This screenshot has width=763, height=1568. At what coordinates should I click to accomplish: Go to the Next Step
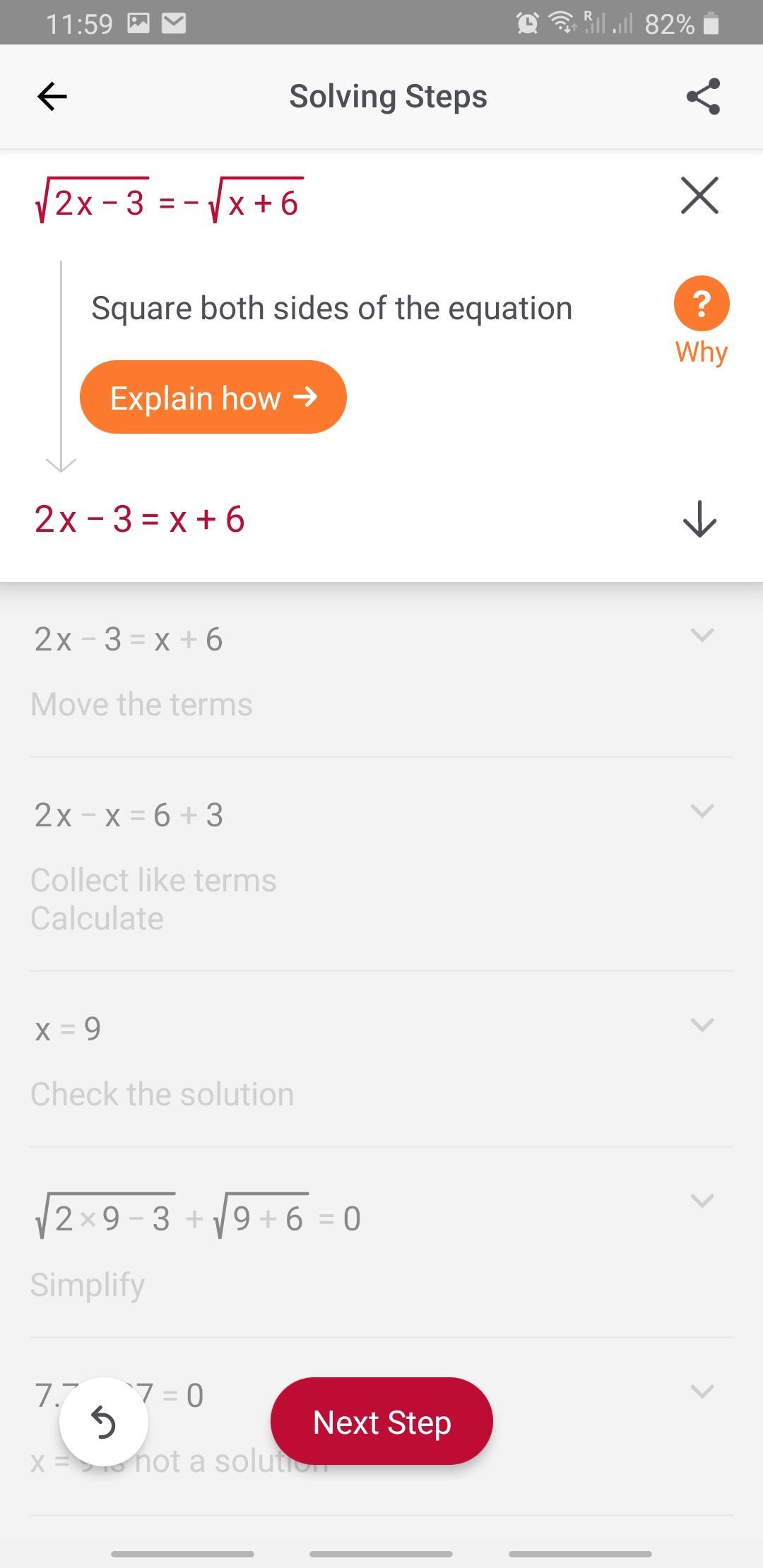[381, 1422]
